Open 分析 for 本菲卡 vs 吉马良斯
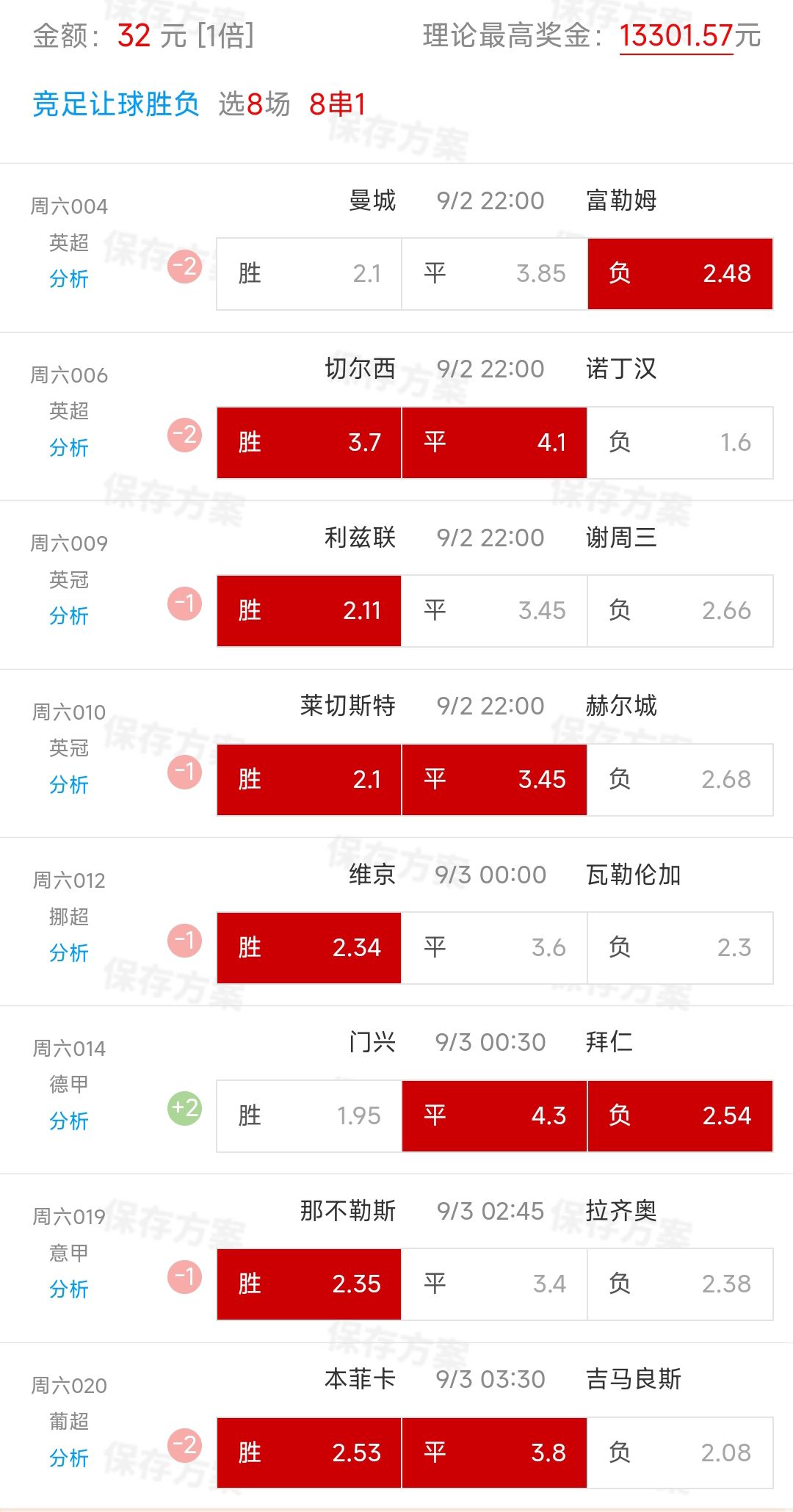This screenshot has width=793, height=1512. click(68, 1458)
